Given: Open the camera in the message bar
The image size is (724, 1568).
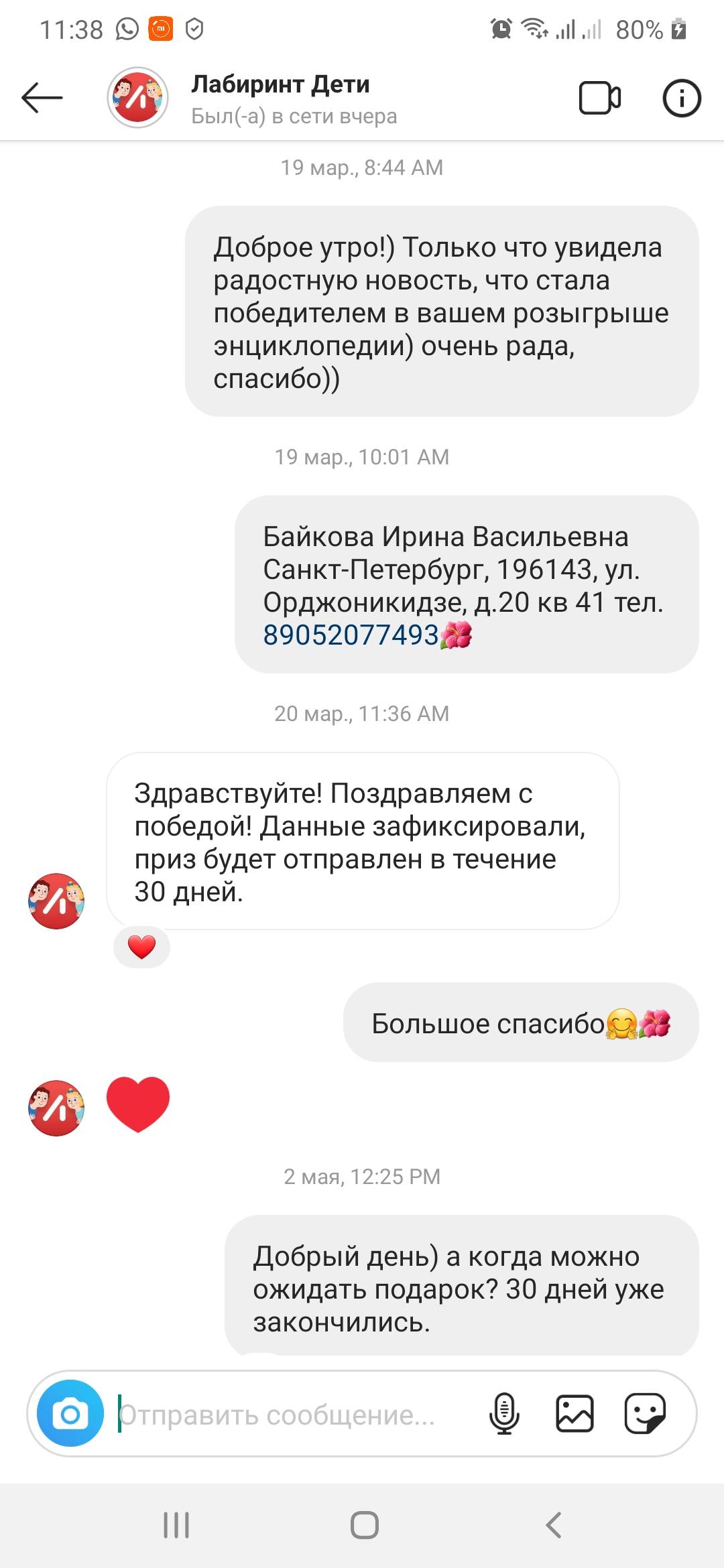Looking at the screenshot, I should tap(70, 1413).
